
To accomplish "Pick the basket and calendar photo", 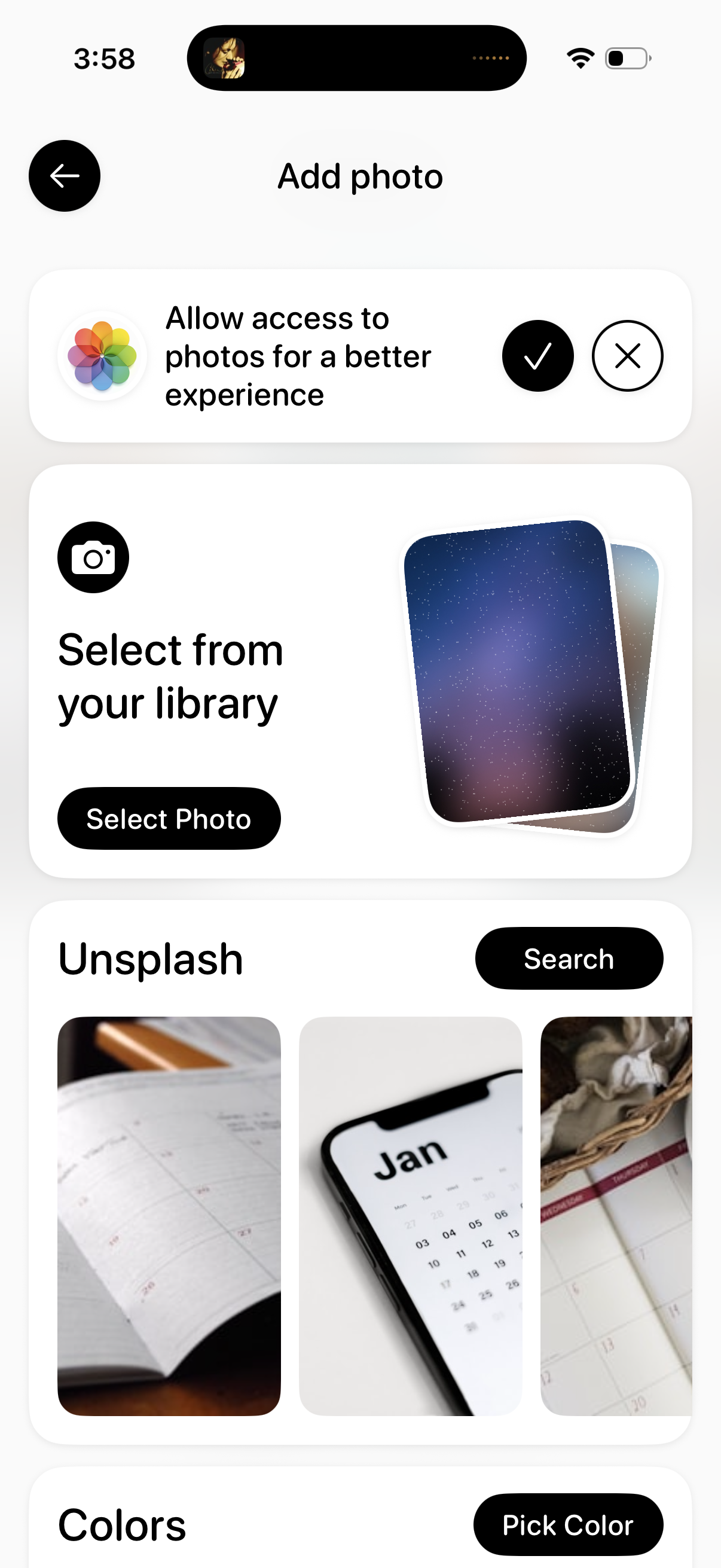I will pyautogui.click(x=616, y=1216).
